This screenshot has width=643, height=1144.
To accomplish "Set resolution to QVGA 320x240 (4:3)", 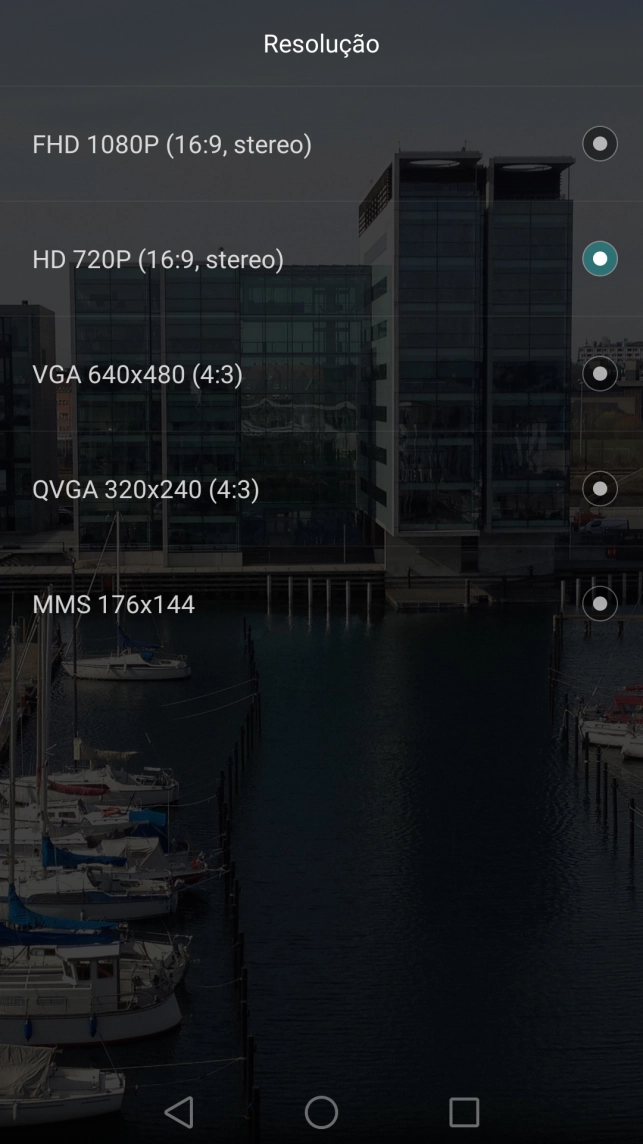I will pyautogui.click(x=321, y=489).
